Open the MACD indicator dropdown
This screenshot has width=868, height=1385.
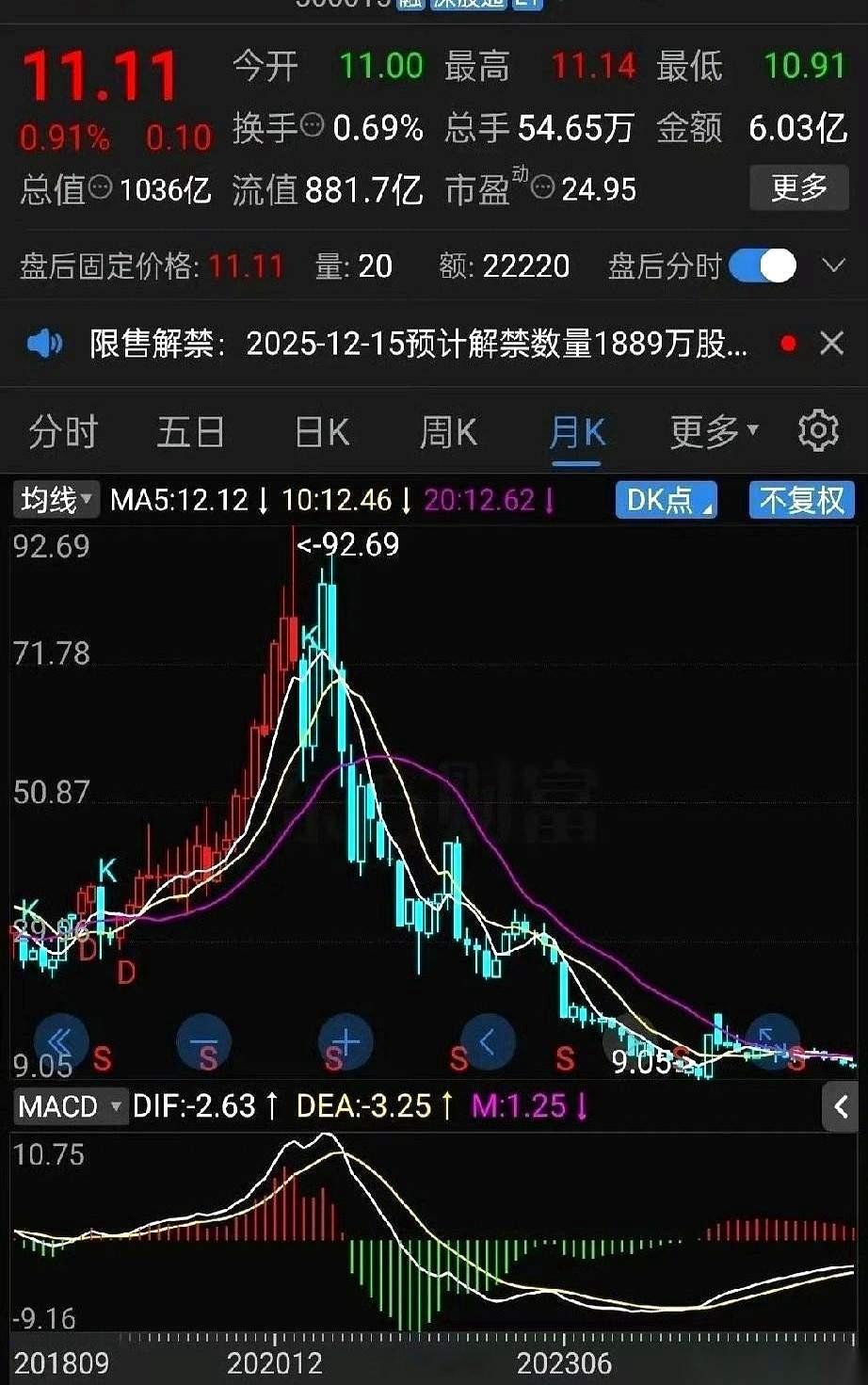pos(70,1107)
